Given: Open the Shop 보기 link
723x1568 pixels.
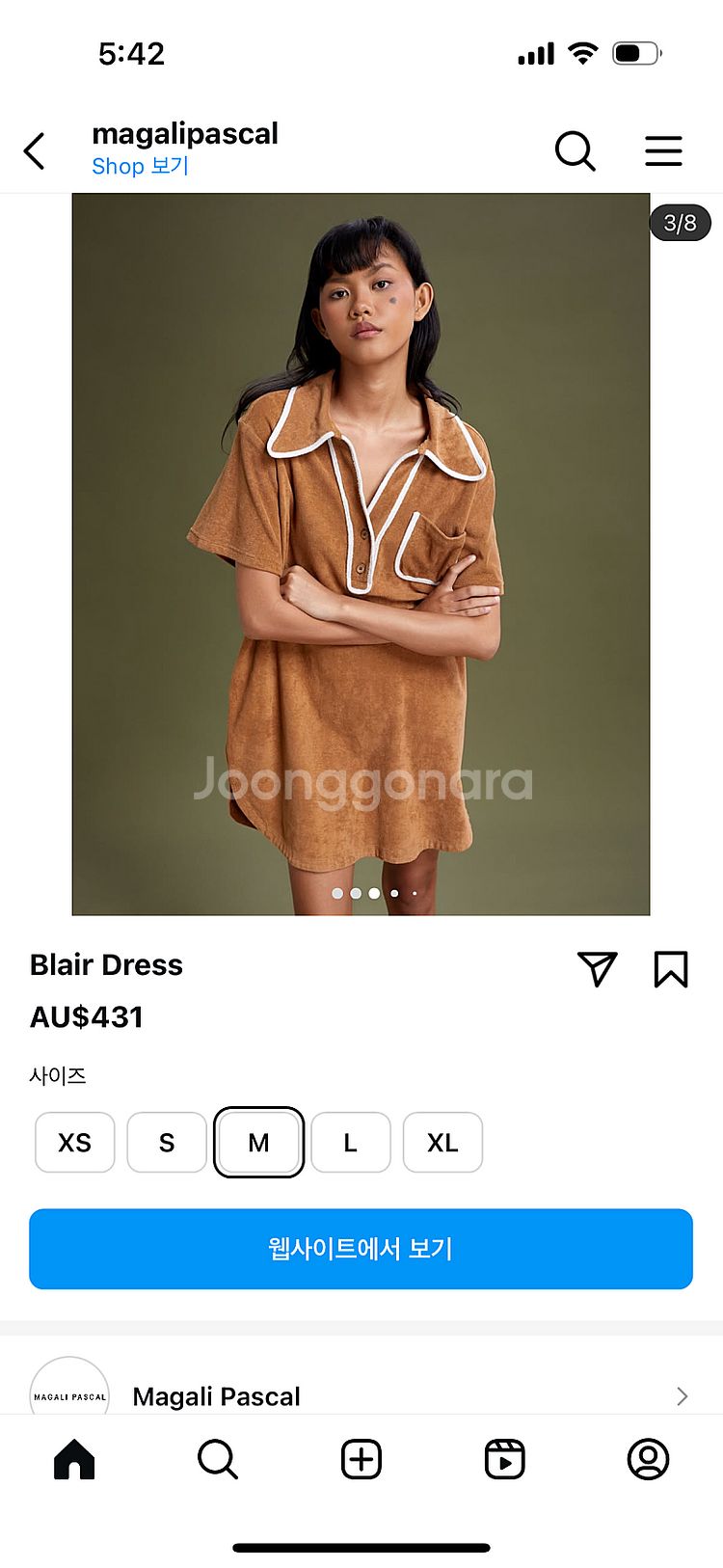Looking at the screenshot, I should [141, 166].
